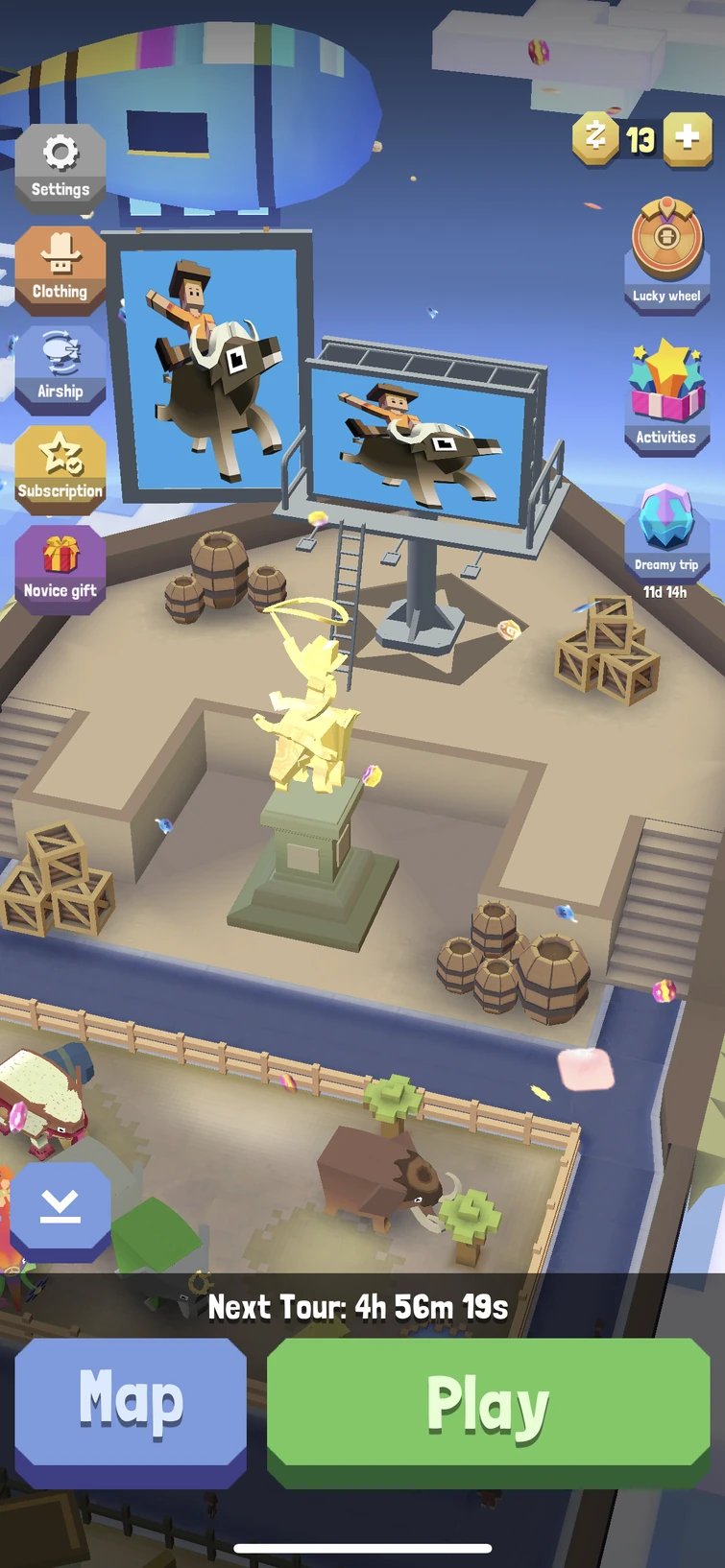725x1568 pixels.
Task: Open the Dreamy trip event
Action: 665,533
